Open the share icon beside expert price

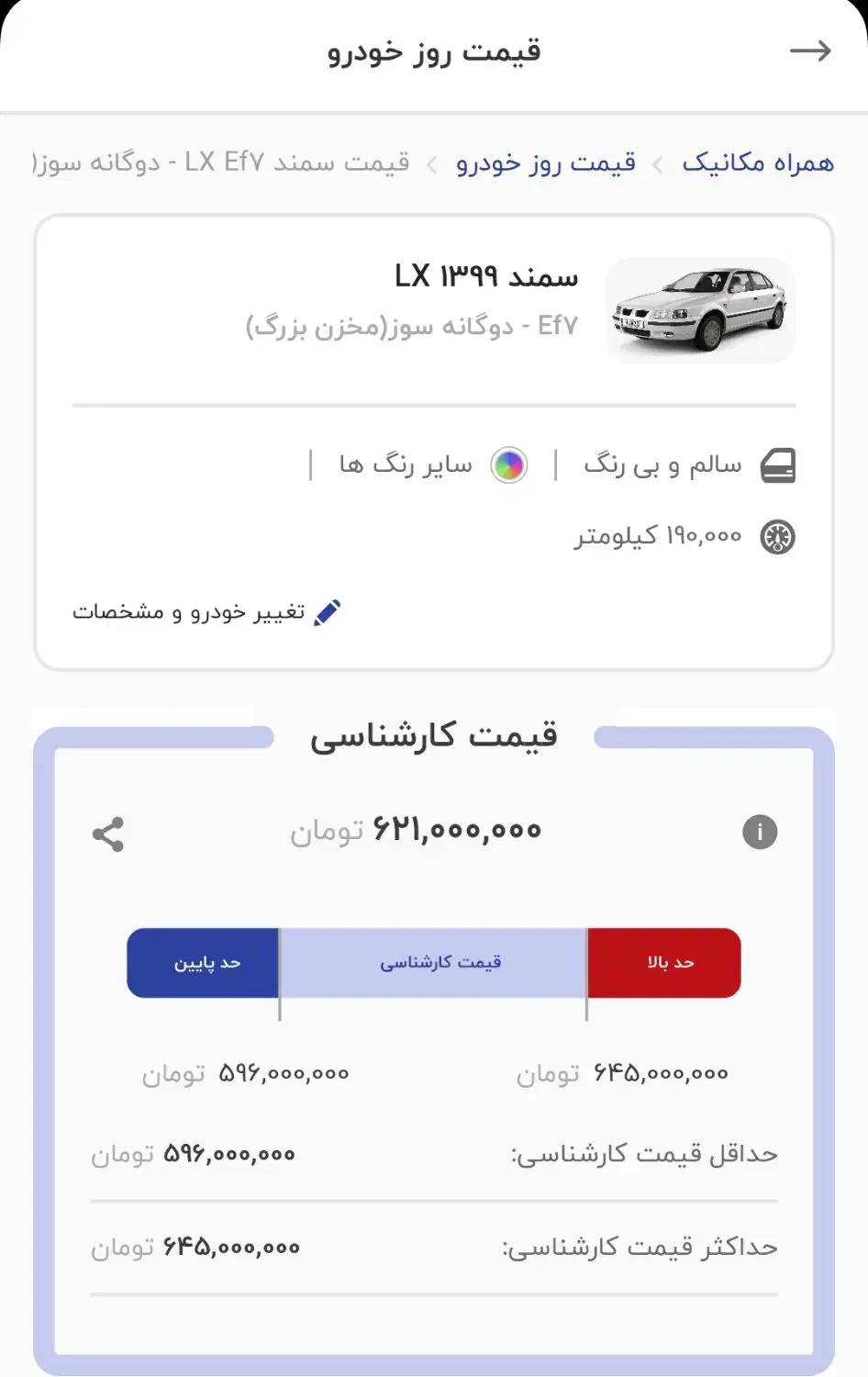(107, 834)
